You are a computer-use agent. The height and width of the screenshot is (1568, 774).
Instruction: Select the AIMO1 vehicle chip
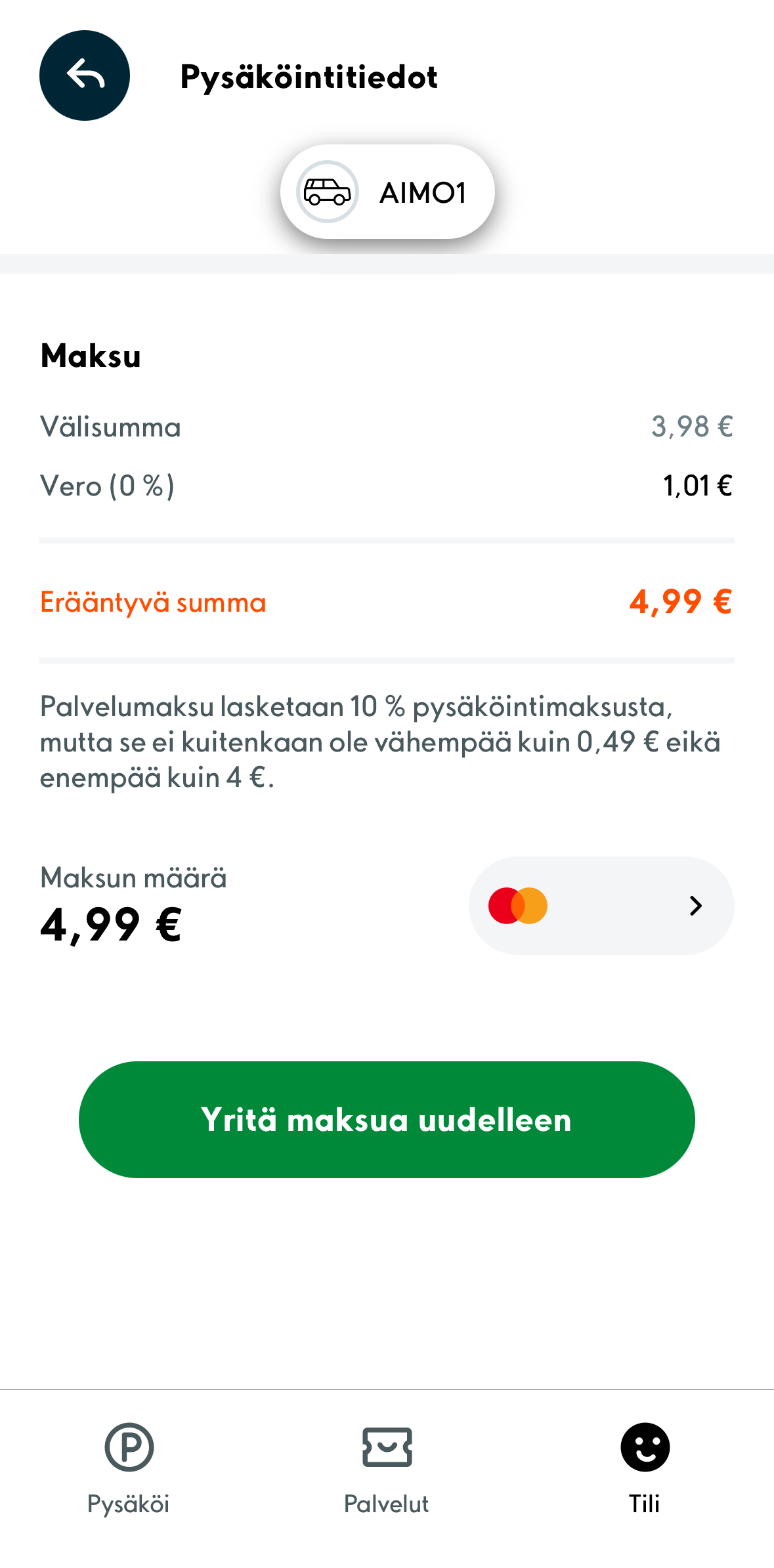coord(387,192)
